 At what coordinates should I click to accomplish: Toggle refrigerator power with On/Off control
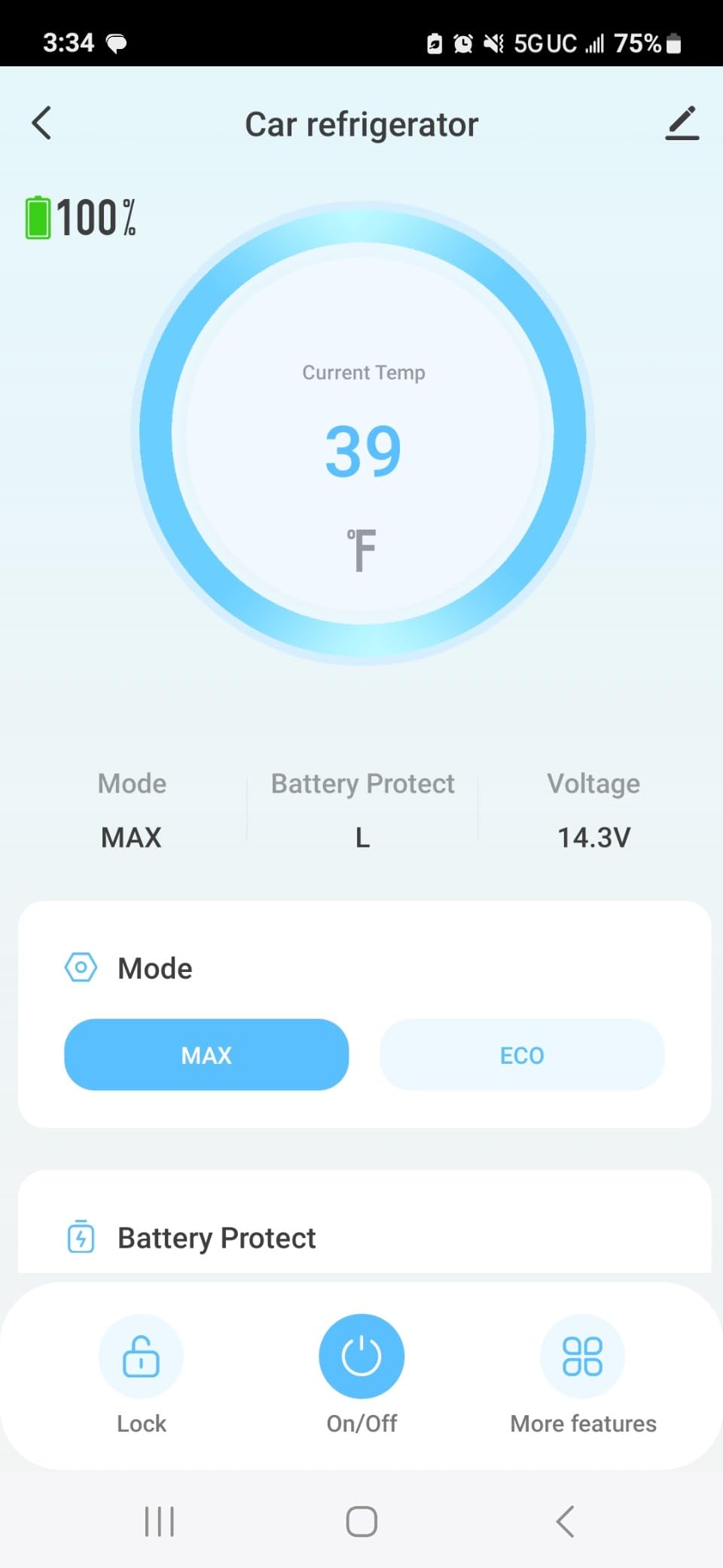pos(361,1356)
